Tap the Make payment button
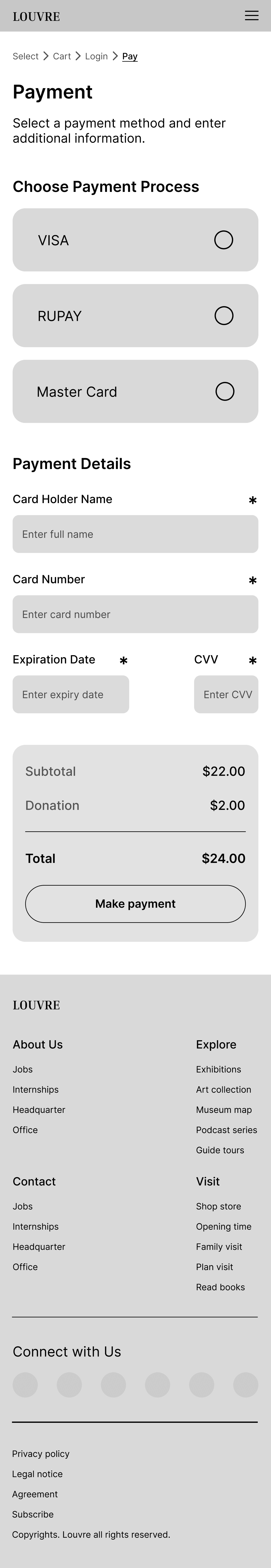271x1568 pixels. tap(135, 904)
